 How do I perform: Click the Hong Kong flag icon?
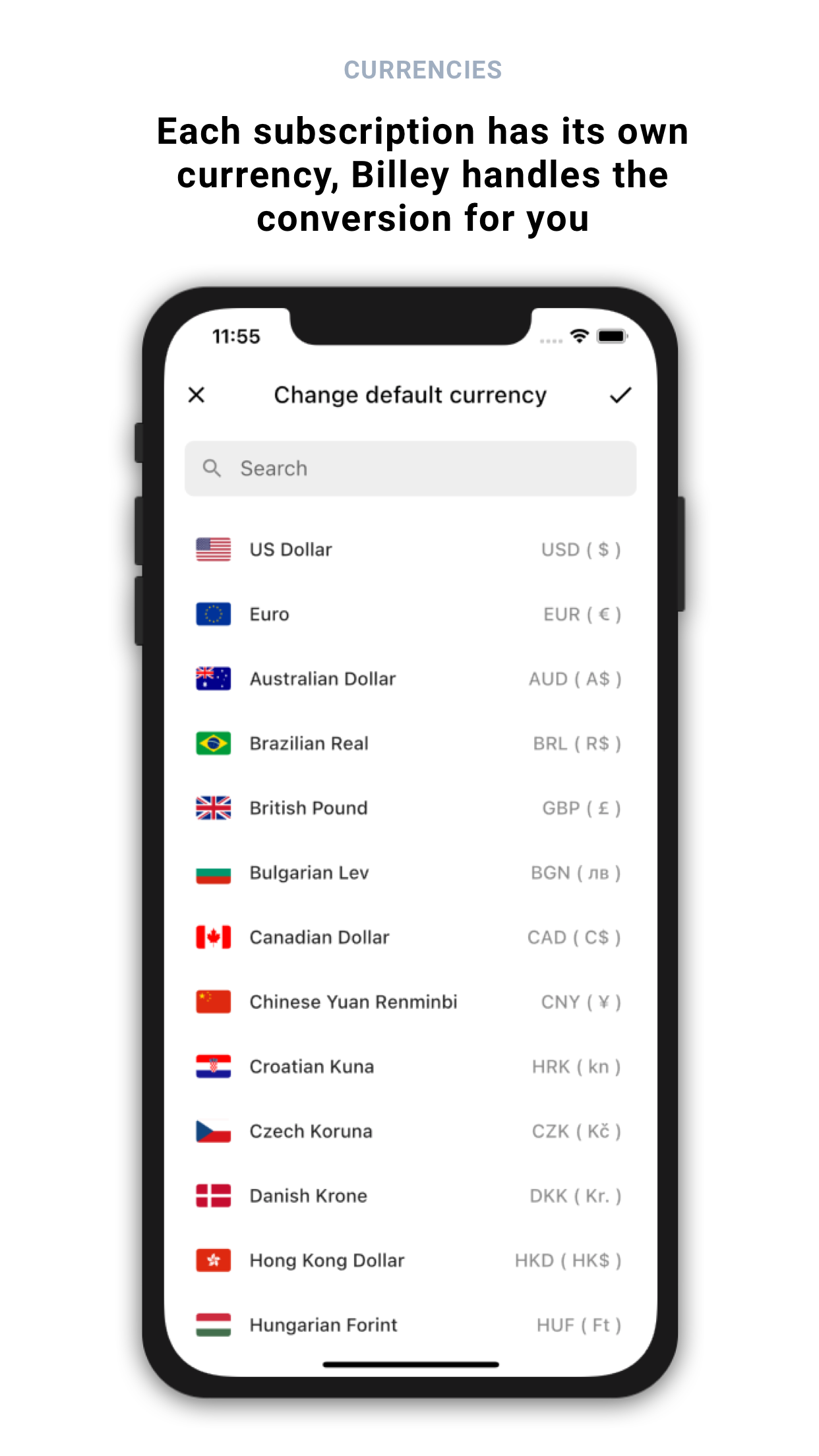click(213, 1260)
